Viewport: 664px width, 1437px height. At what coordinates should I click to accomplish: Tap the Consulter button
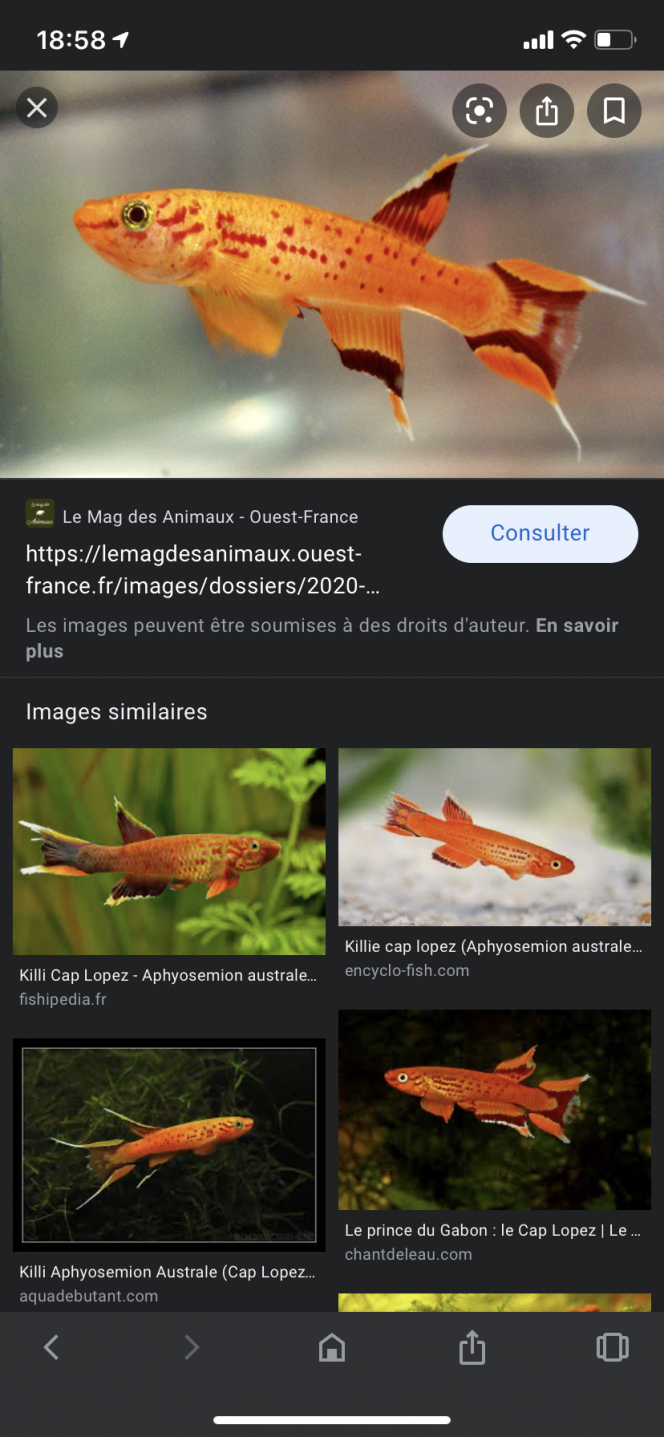coord(540,534)
